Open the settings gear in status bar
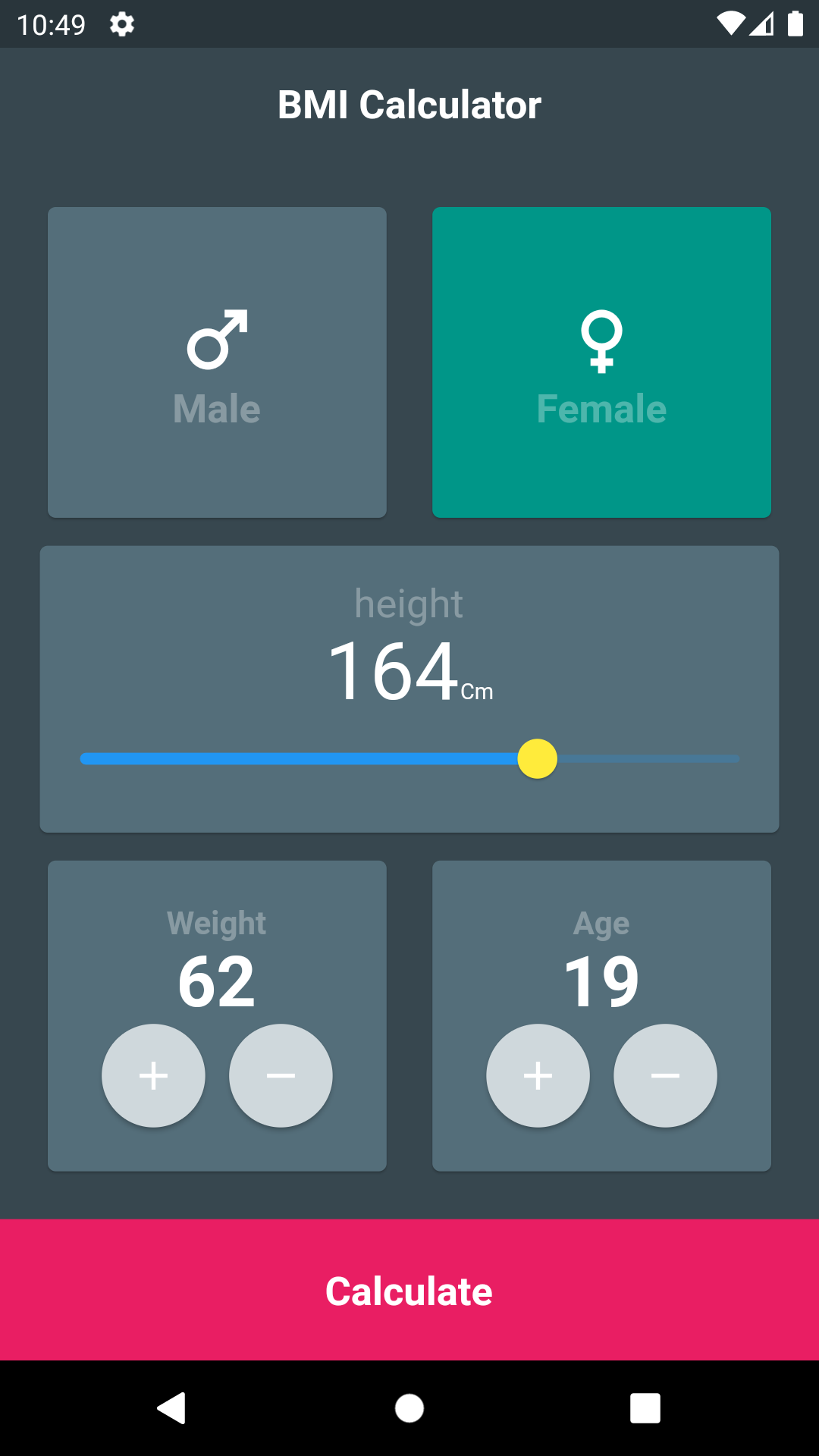The image size is (819, 1456). click(121, 24)
